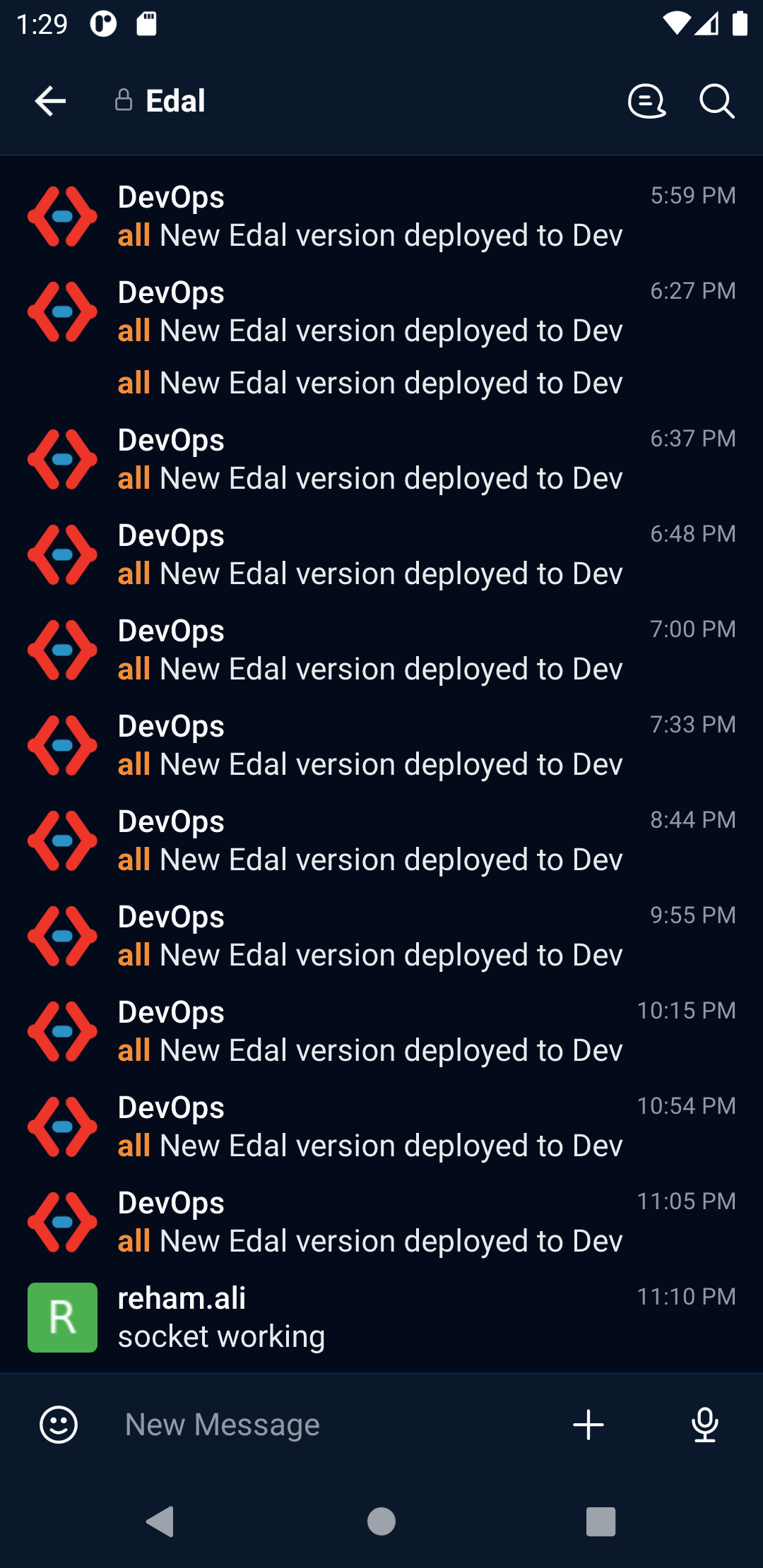Record a voice message
Screen dimensions: 763x1568
pos(705,1425)
